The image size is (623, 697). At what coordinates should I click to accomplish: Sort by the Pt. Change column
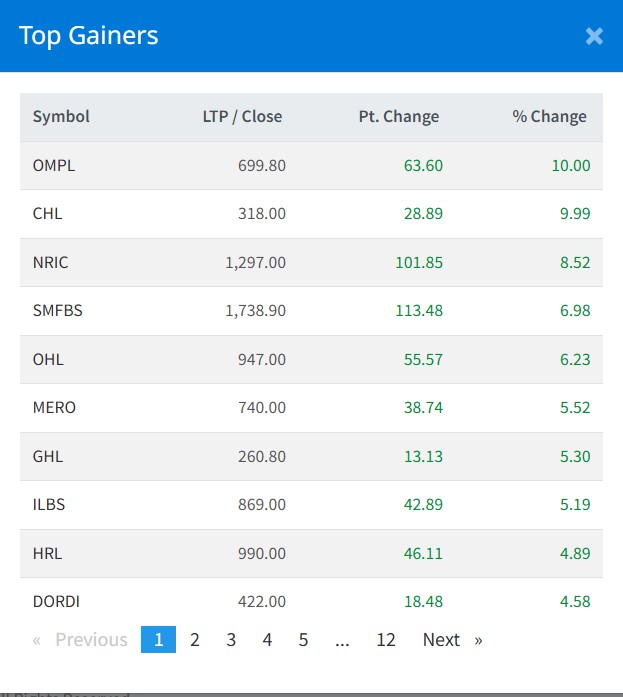pyautogui.click(x=398, y=117)
